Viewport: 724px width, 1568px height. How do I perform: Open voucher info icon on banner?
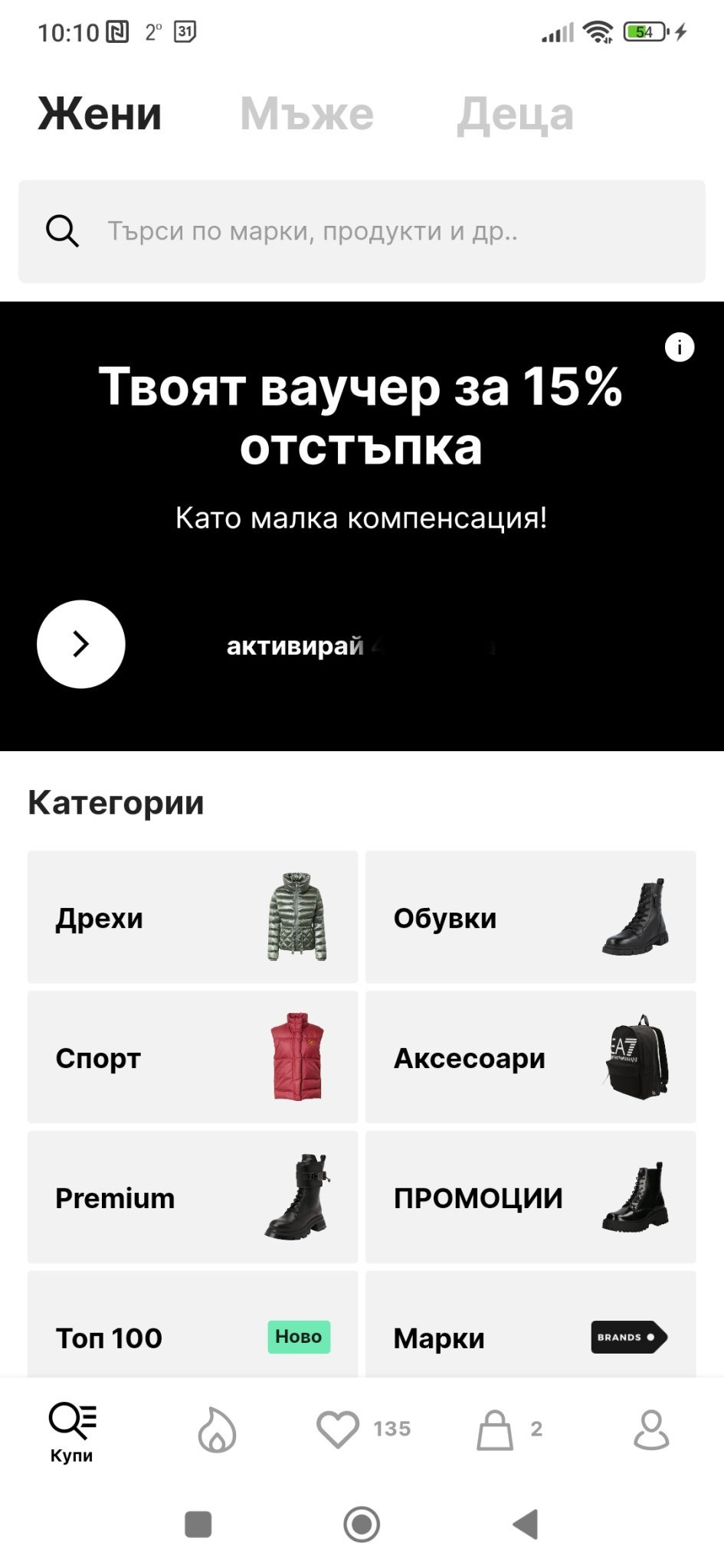[679, 348]
